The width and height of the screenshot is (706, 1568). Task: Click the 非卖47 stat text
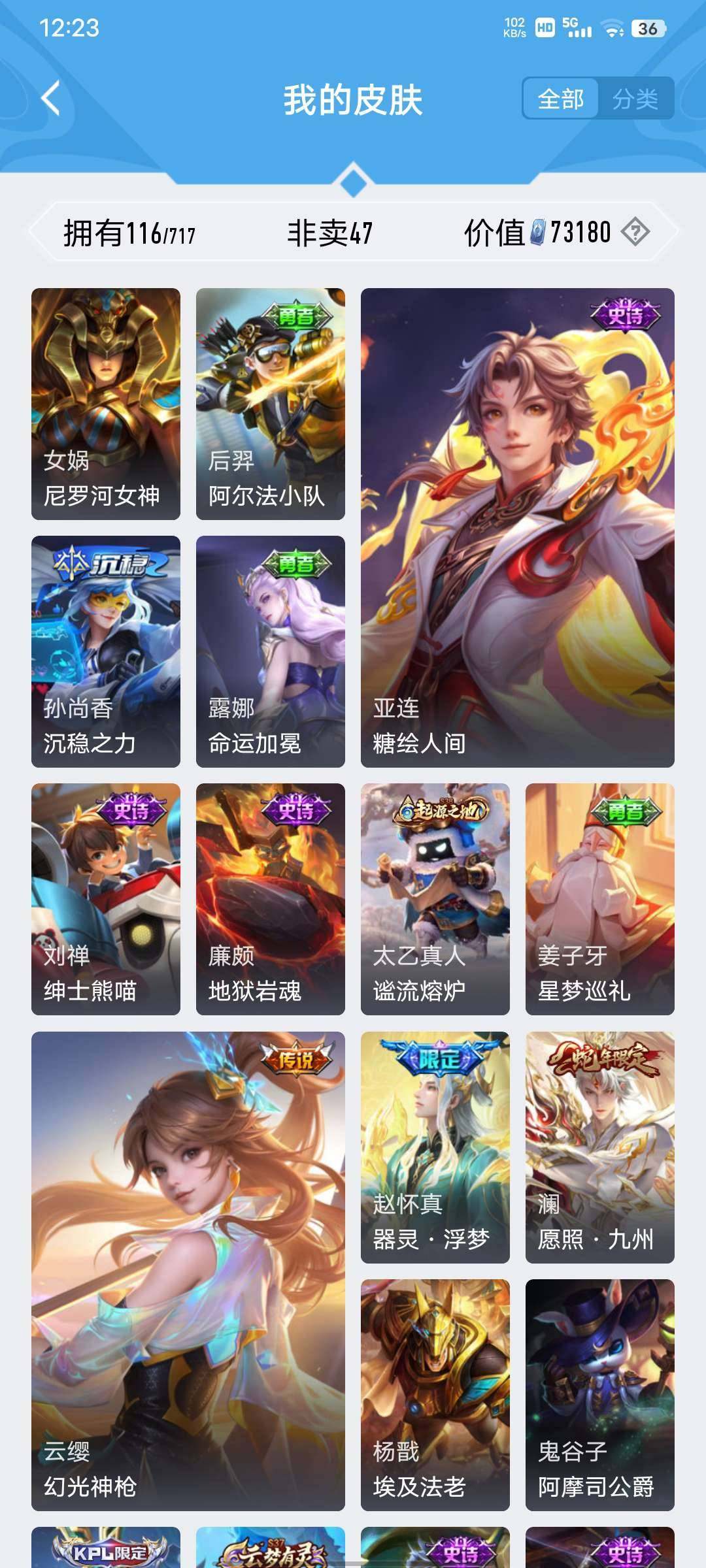pos(330,233)
